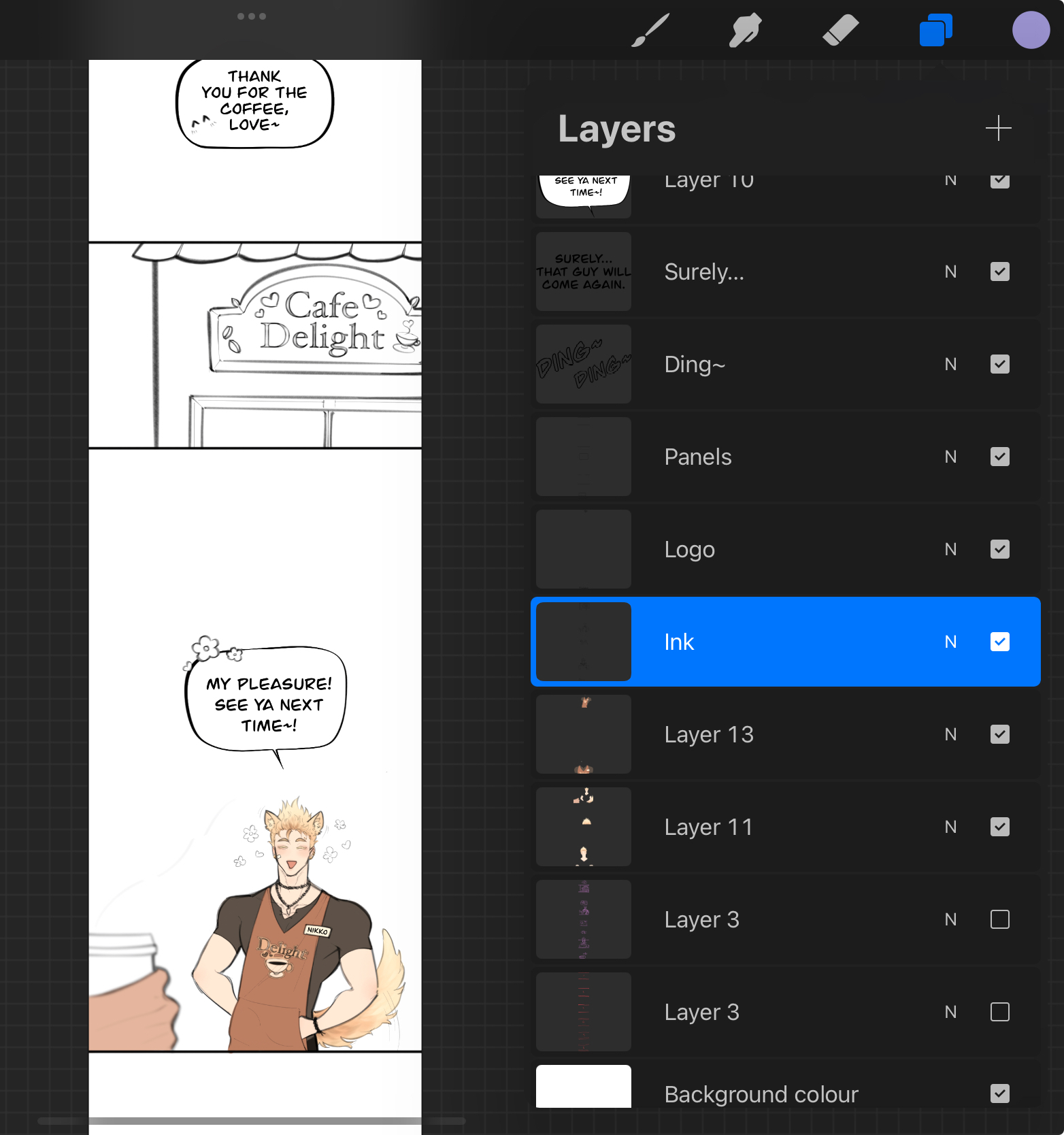Hide Layer 11
Viewport: 1064px width, 1135px height.
coord(999,827)
